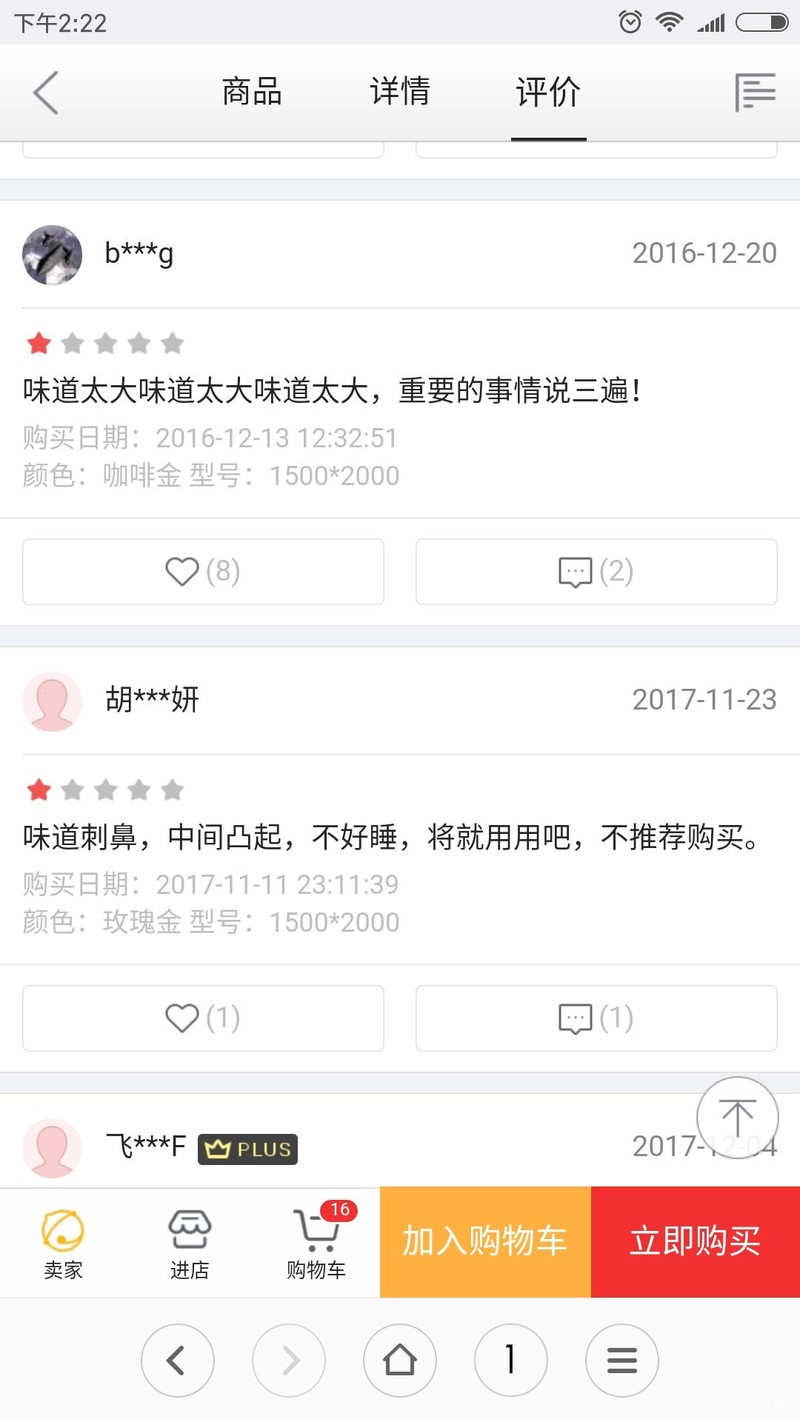The height and width of the screenshot is (1422, 800).
Task: Like 胡***妍's review with the heart
Action: tap(202, 1018)
